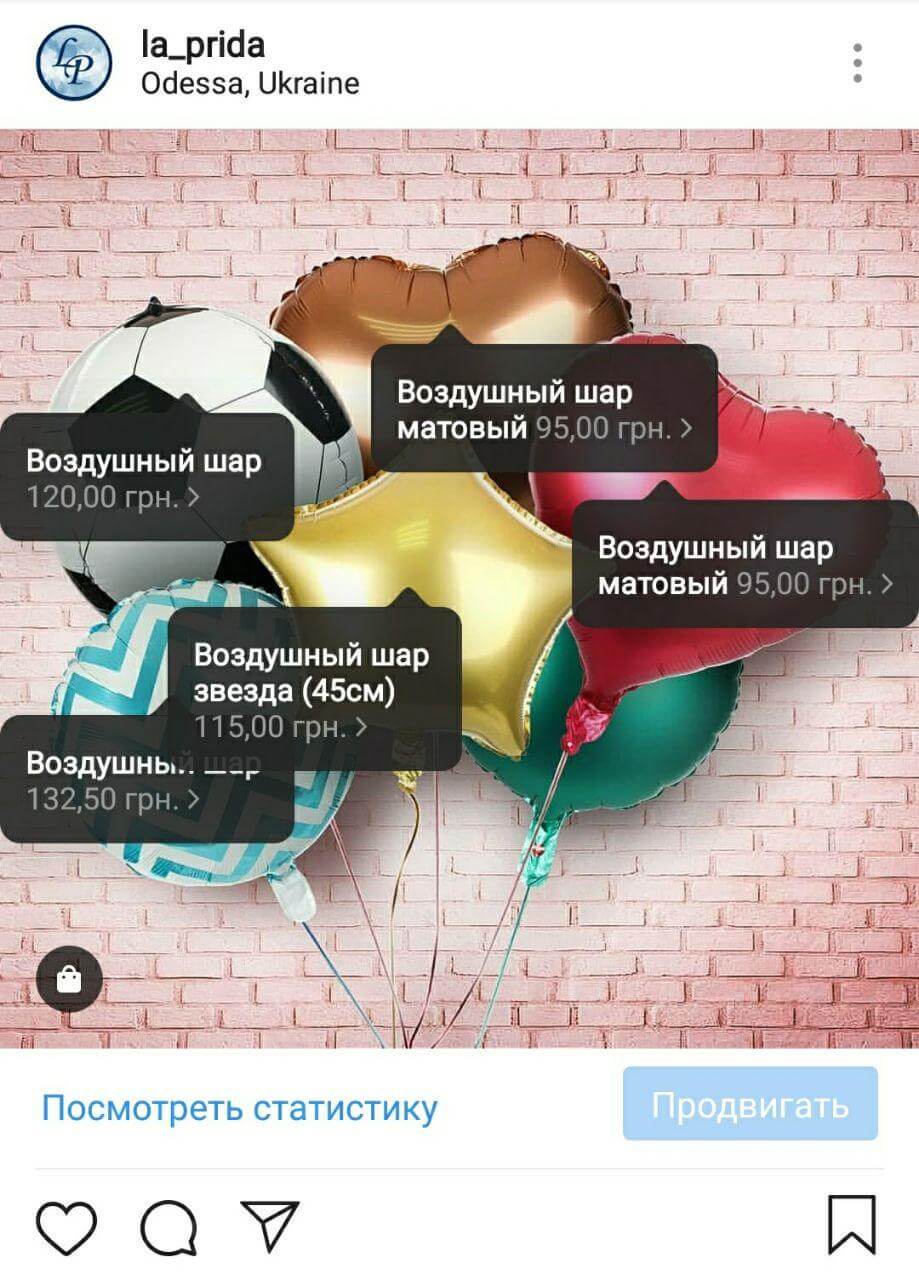Share the post via paper plane icon
The image size is (919, 1280).
pos(270,1225)
